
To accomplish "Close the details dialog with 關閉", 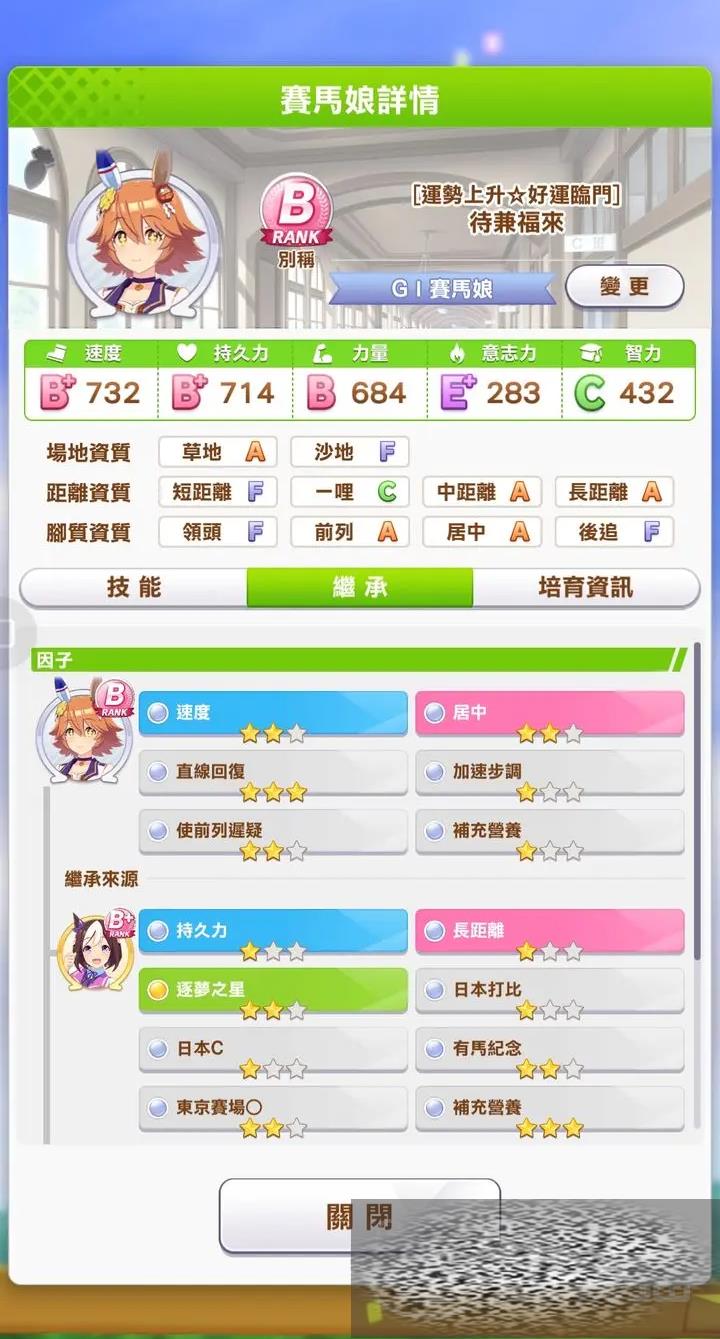I will click(359, 1216).
